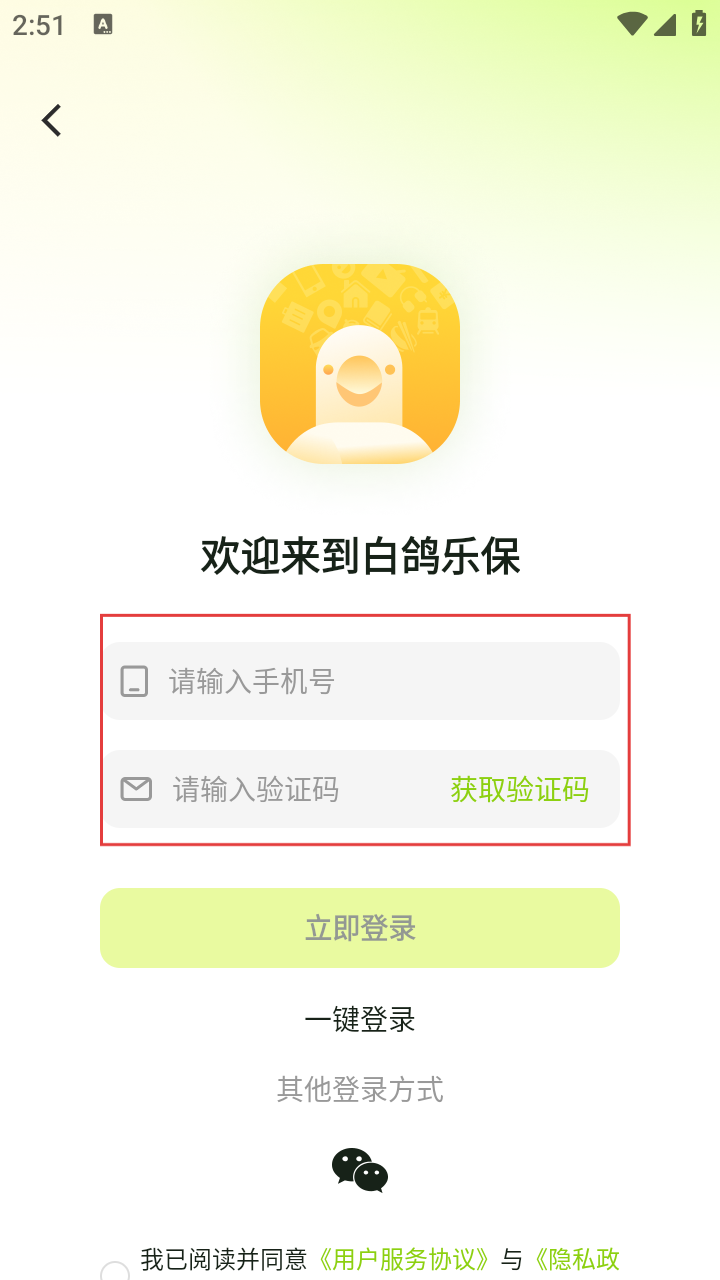Request a code via 获取验证码
The image size is (720, 1280).
tap(519, 790)
